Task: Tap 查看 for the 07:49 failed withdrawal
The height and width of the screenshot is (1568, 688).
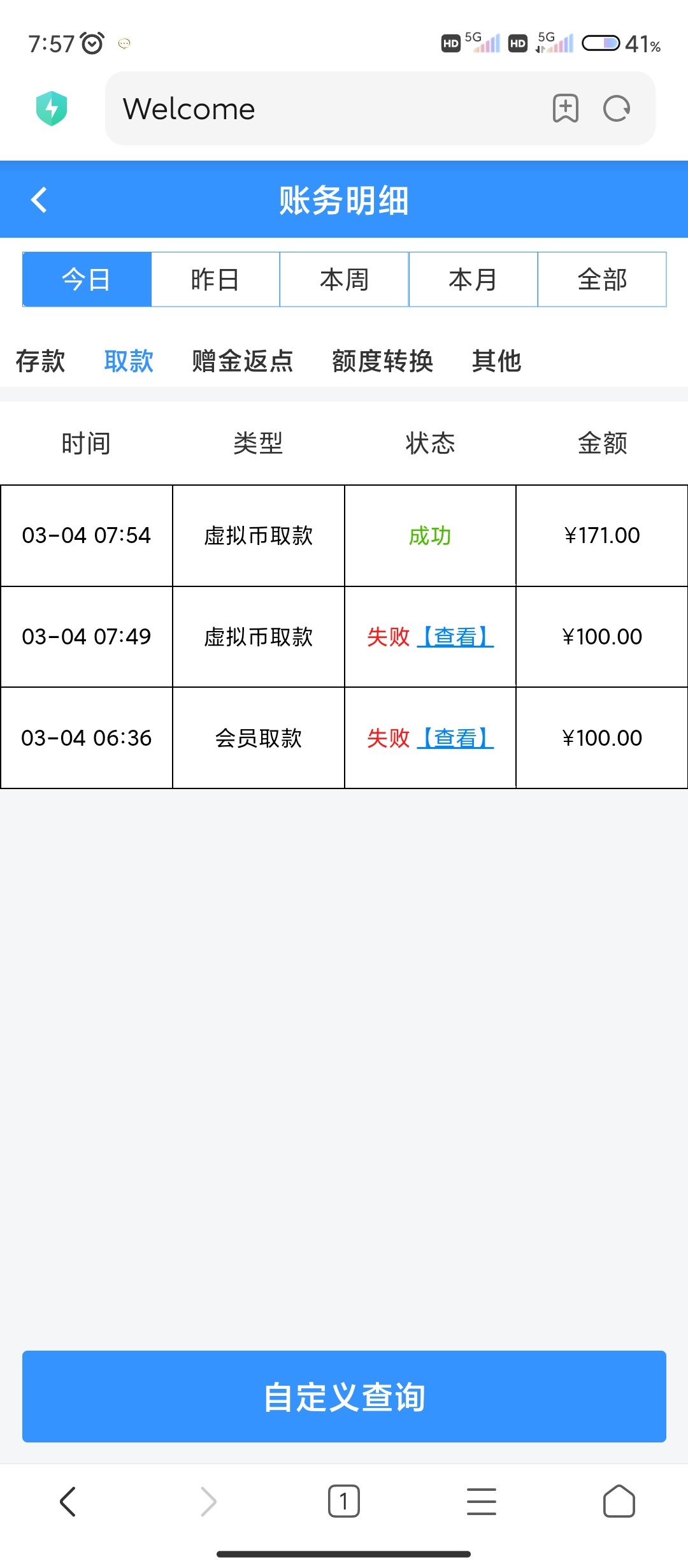Action: coord(455,637)
